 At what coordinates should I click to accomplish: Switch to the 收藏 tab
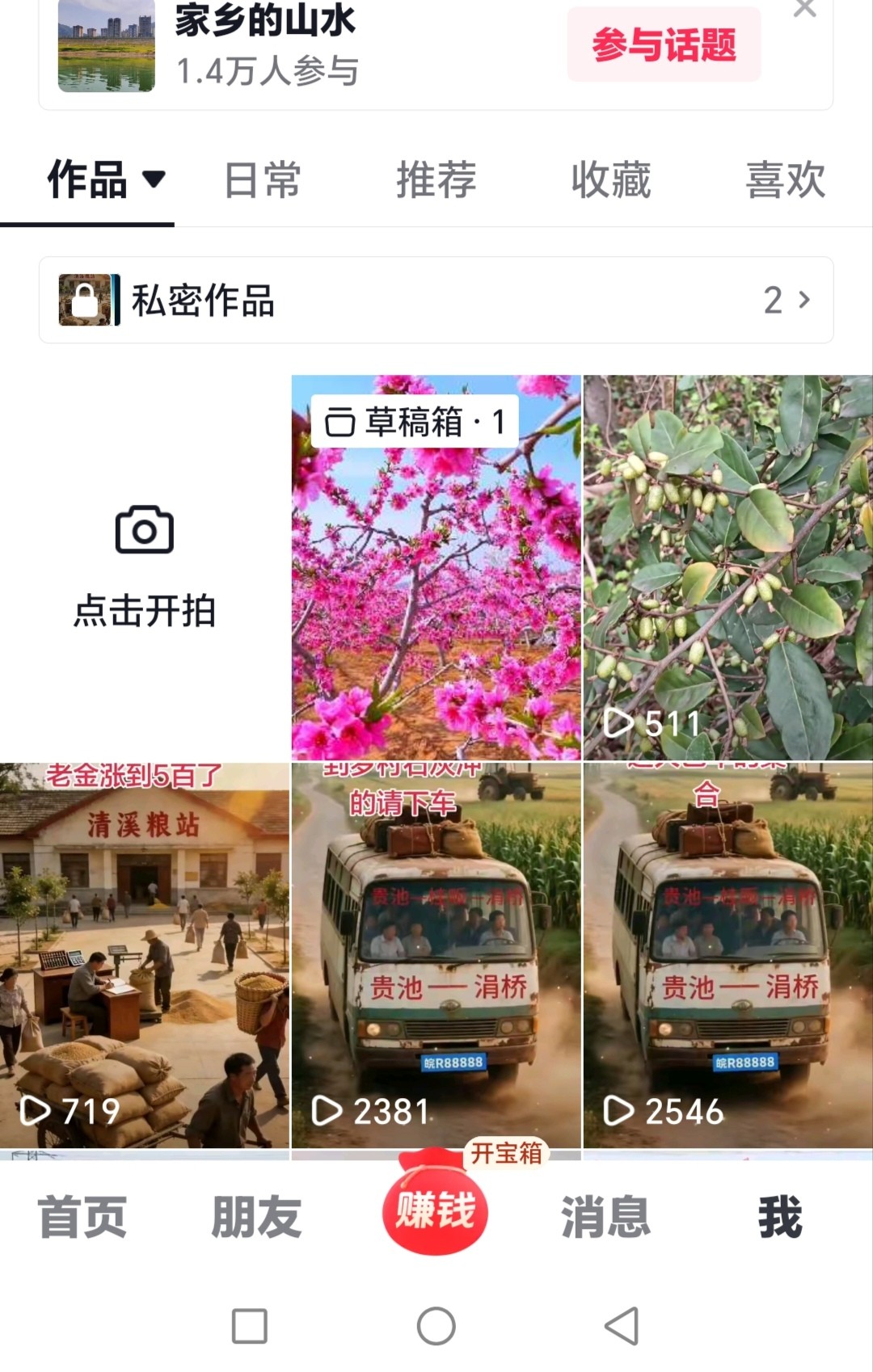click(x=611, y=179)
